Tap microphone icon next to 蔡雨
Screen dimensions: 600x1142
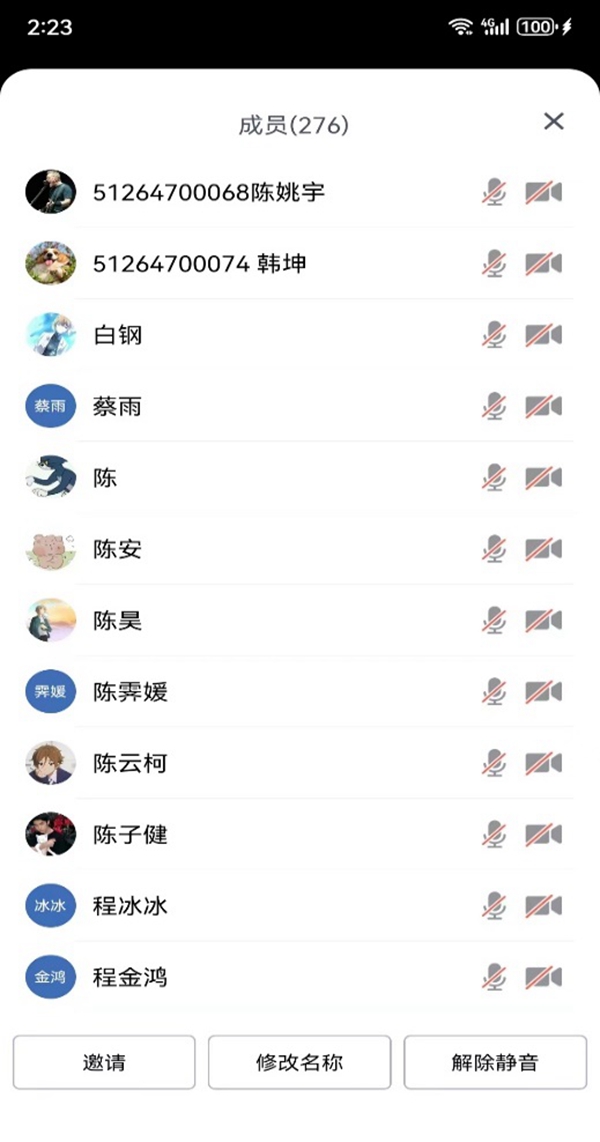493,407
